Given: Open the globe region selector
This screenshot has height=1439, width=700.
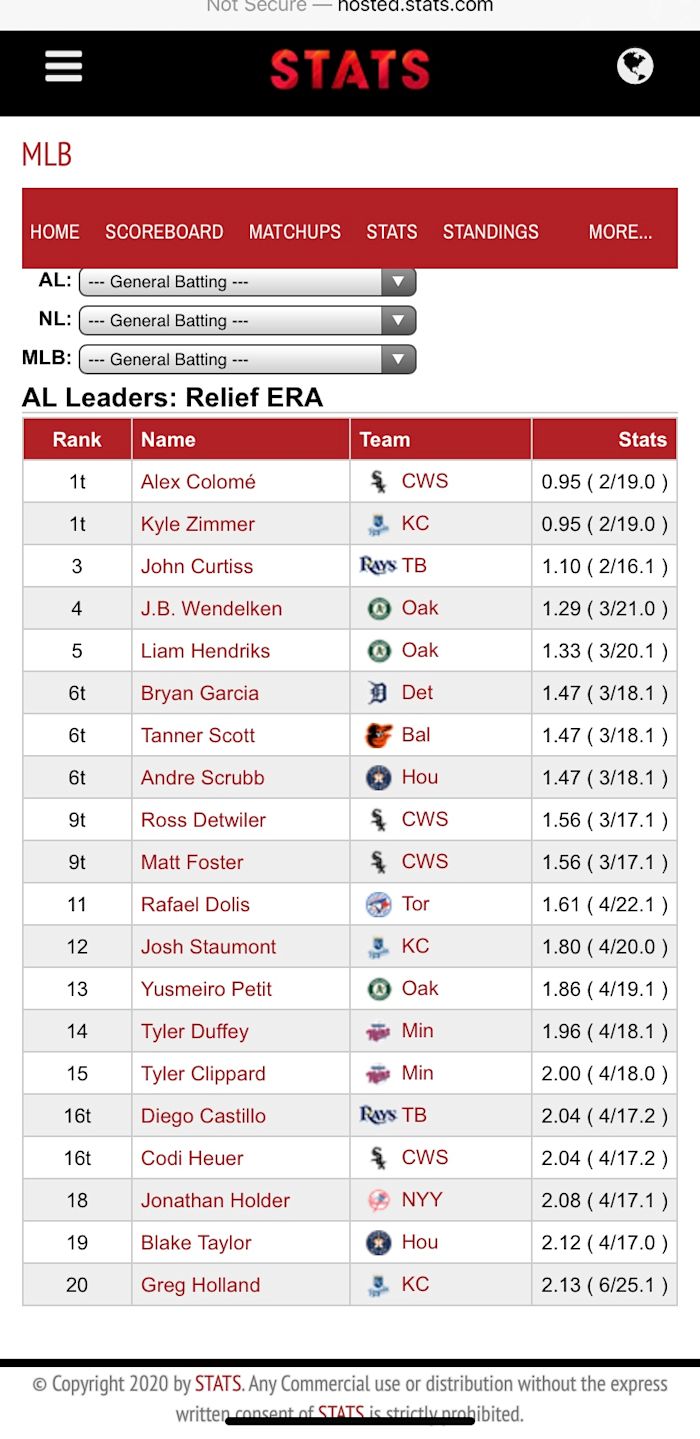Looking at the screenshot, I should pos(635,67).
